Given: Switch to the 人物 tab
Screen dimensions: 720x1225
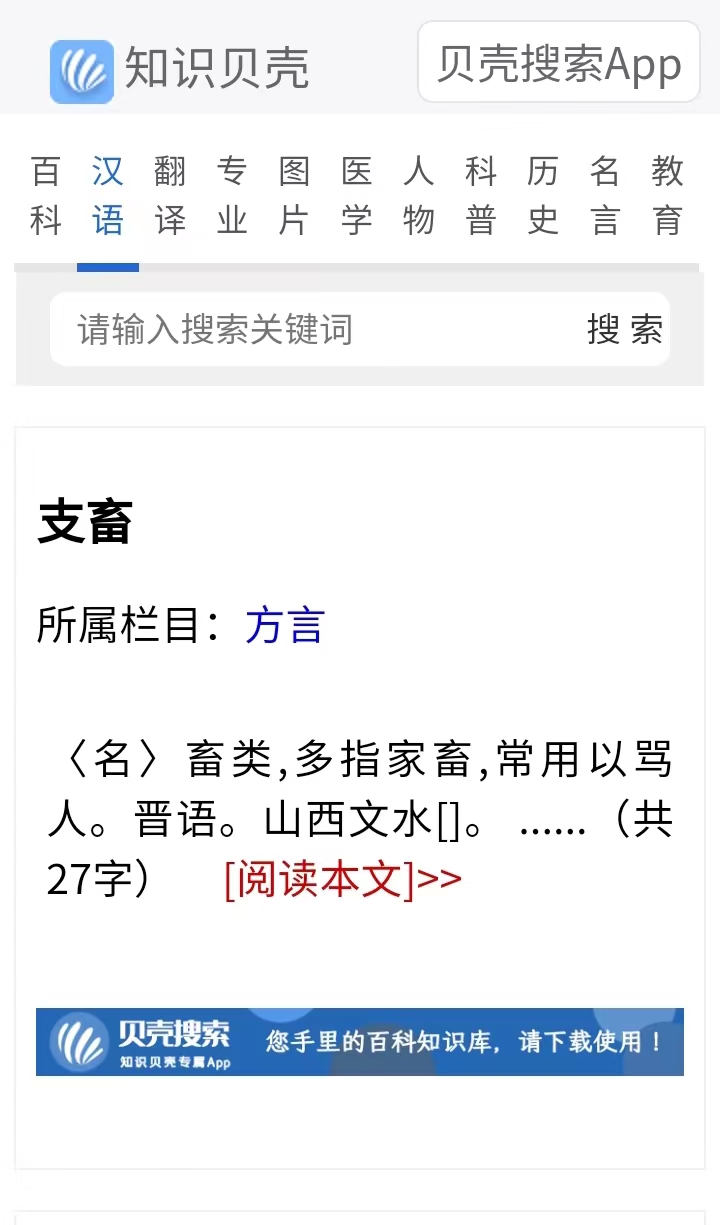Looking at the screenshot, I should 419,196.
